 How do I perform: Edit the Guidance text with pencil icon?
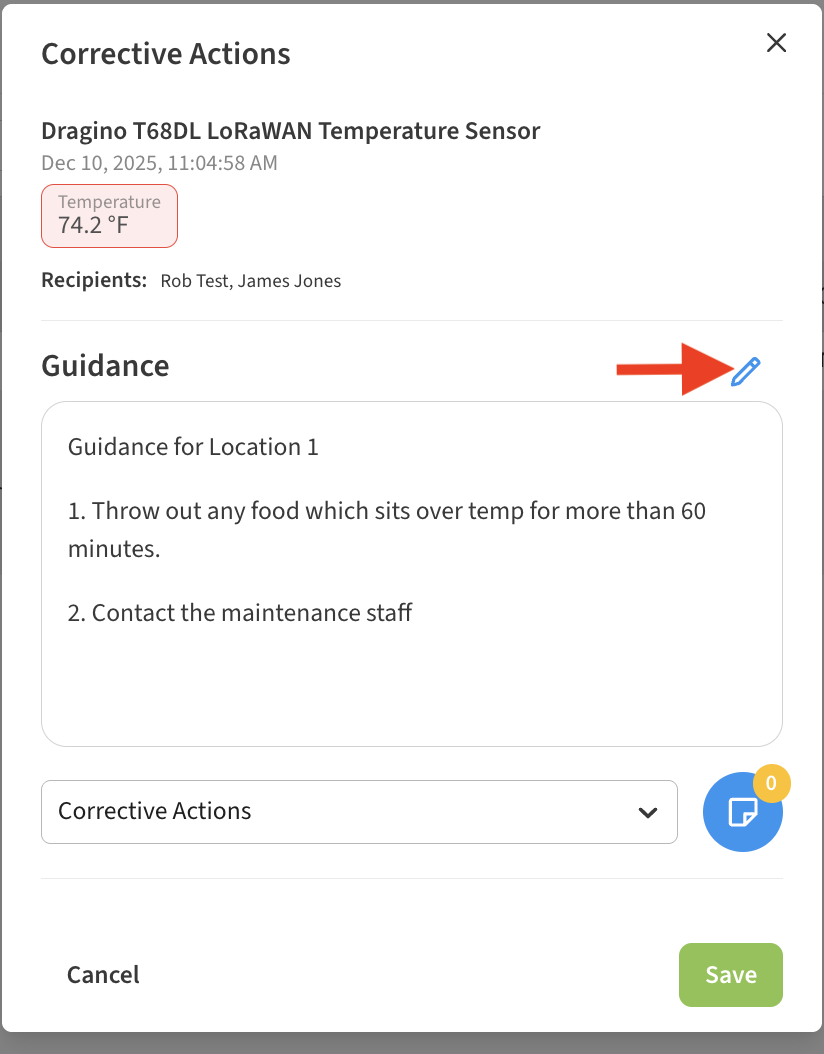[746, 371]
